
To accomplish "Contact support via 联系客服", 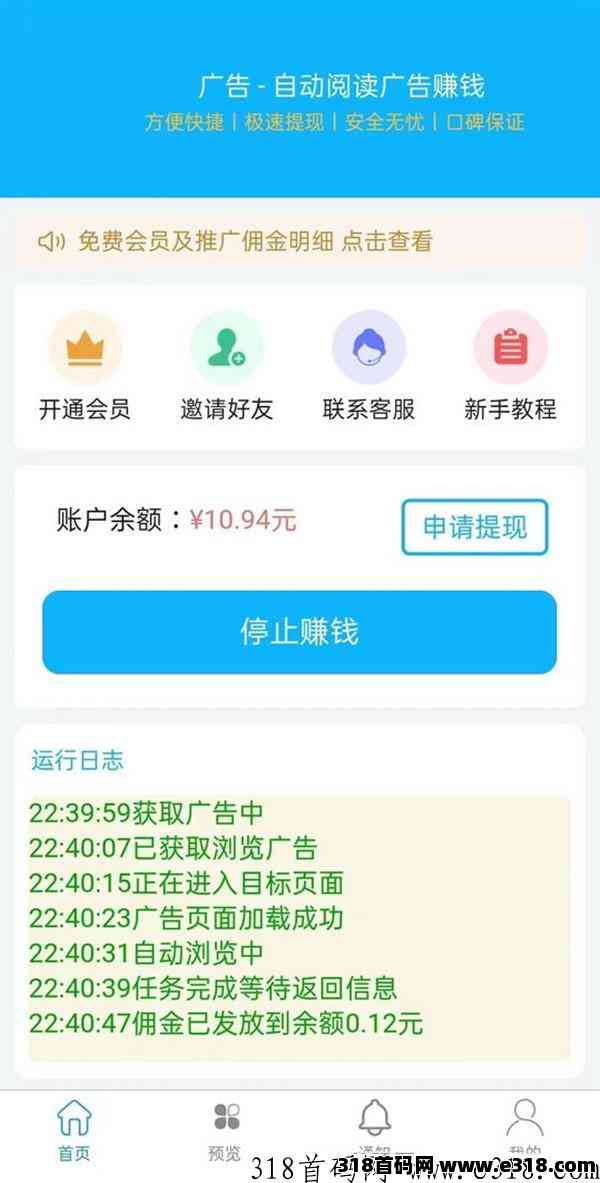I will pos(368,366).
